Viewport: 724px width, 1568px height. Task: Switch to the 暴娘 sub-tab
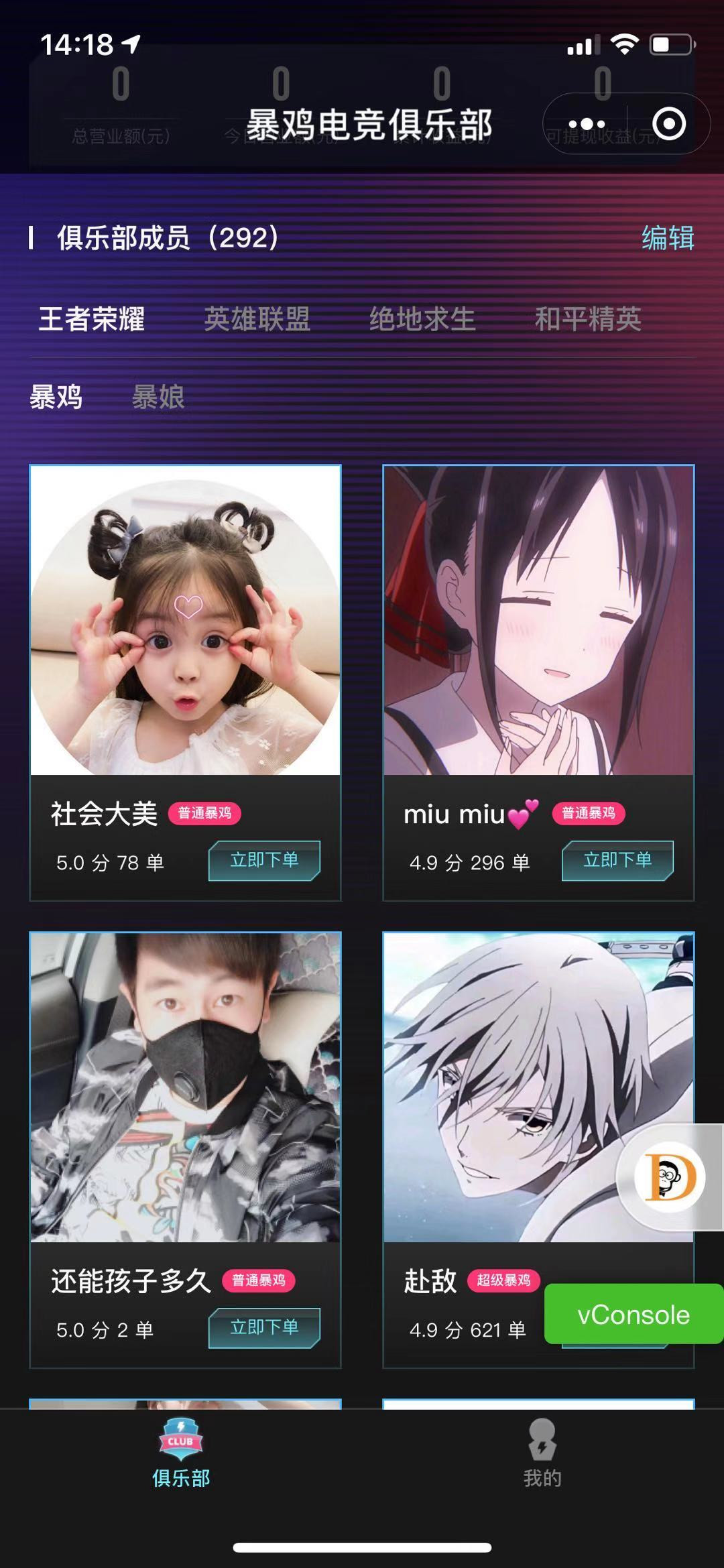(x=158, y=397)
